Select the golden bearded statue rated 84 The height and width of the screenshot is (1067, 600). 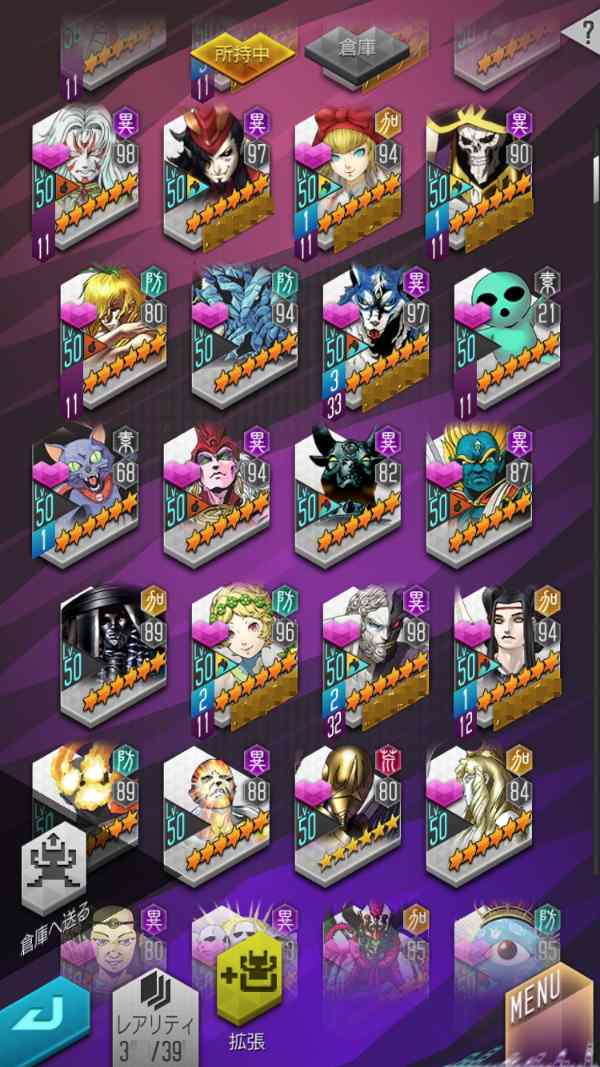pyautogui.click(x=480, y=813)
